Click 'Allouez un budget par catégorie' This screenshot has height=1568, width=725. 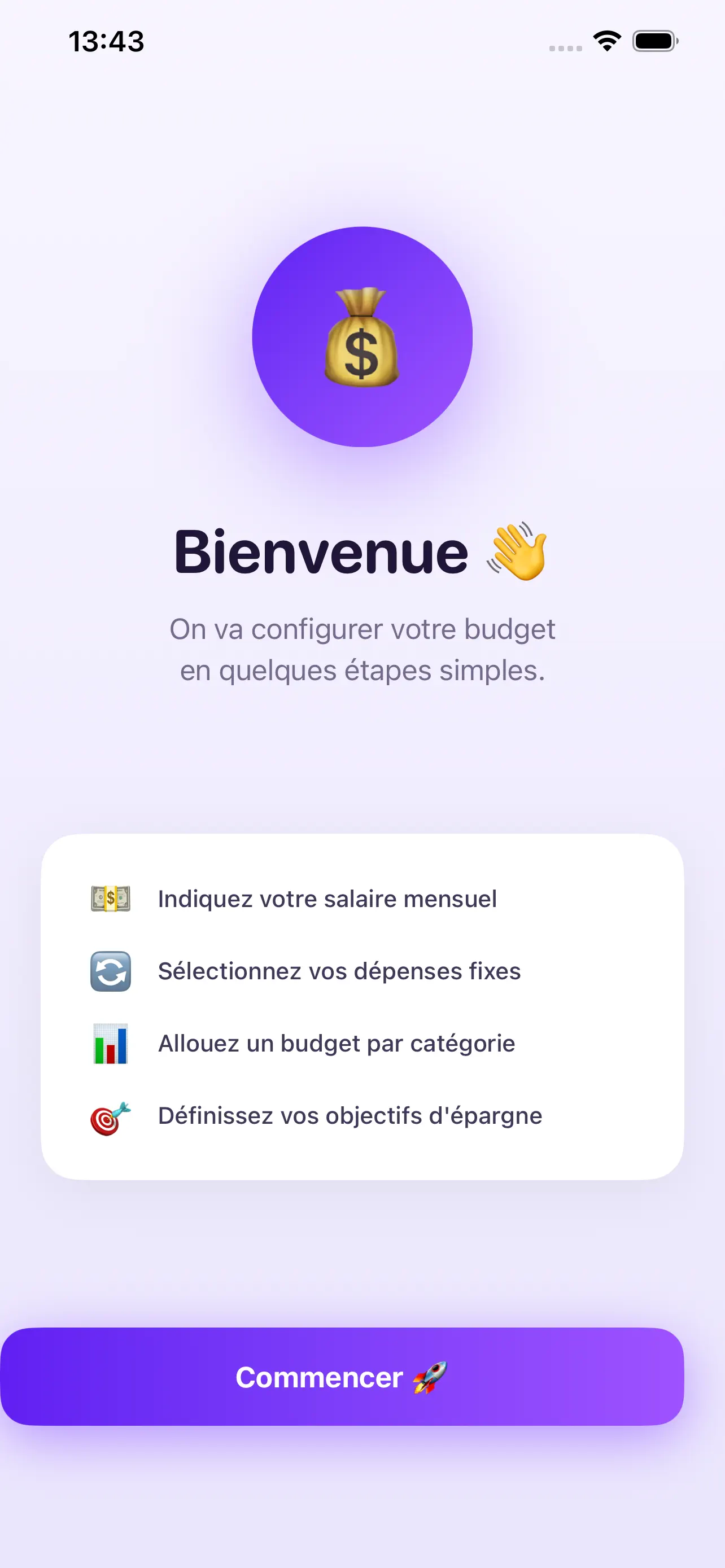click(x=335, y=1043)
